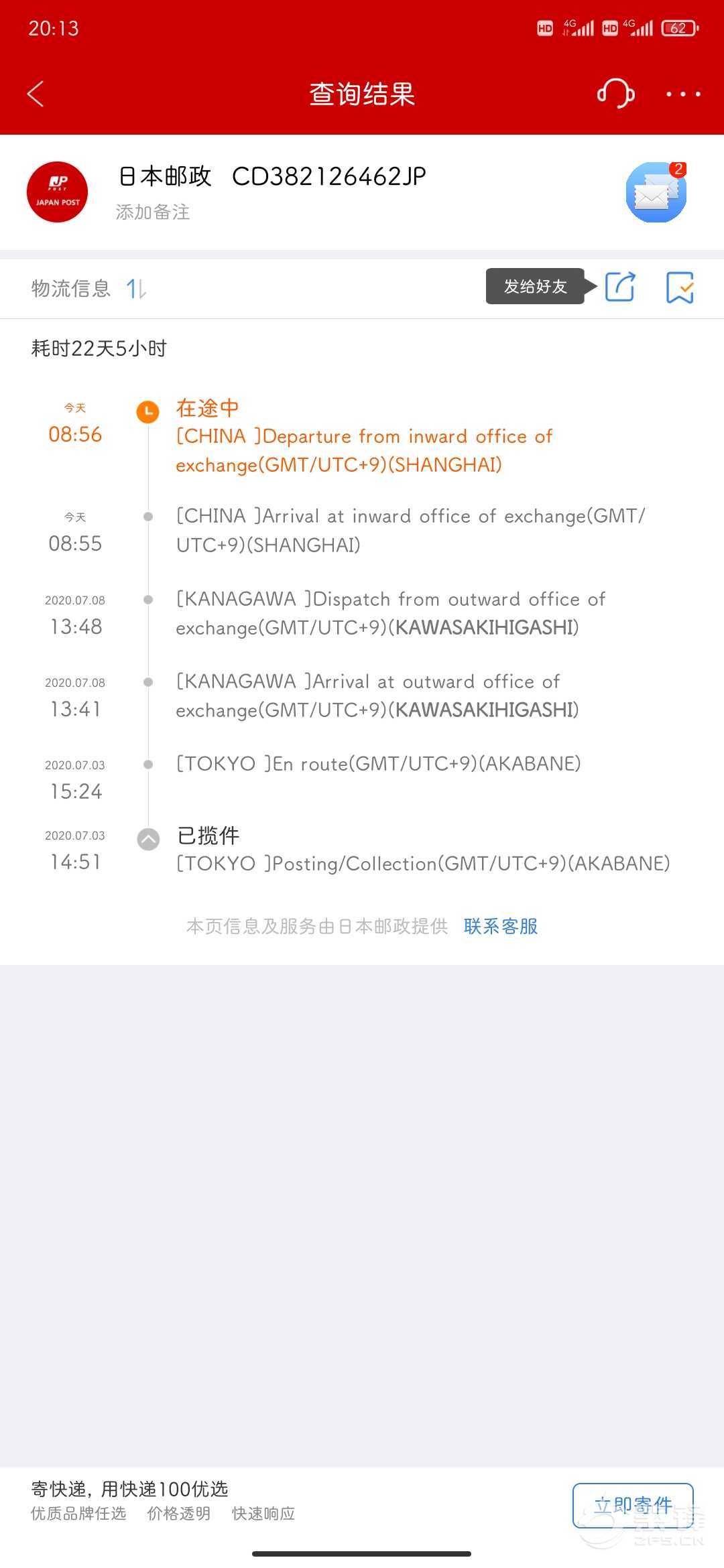Open the three-dot overflow menu

coord(683,94)
